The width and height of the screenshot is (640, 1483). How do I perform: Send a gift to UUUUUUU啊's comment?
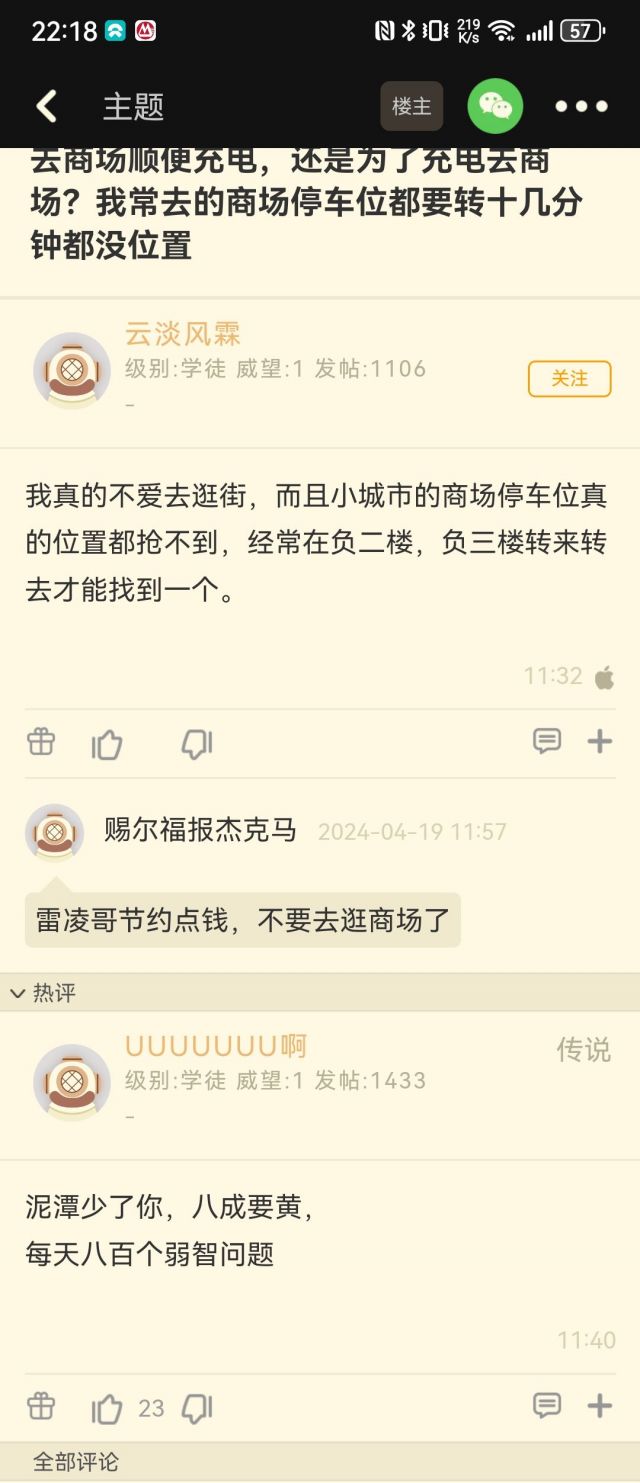41,1407
